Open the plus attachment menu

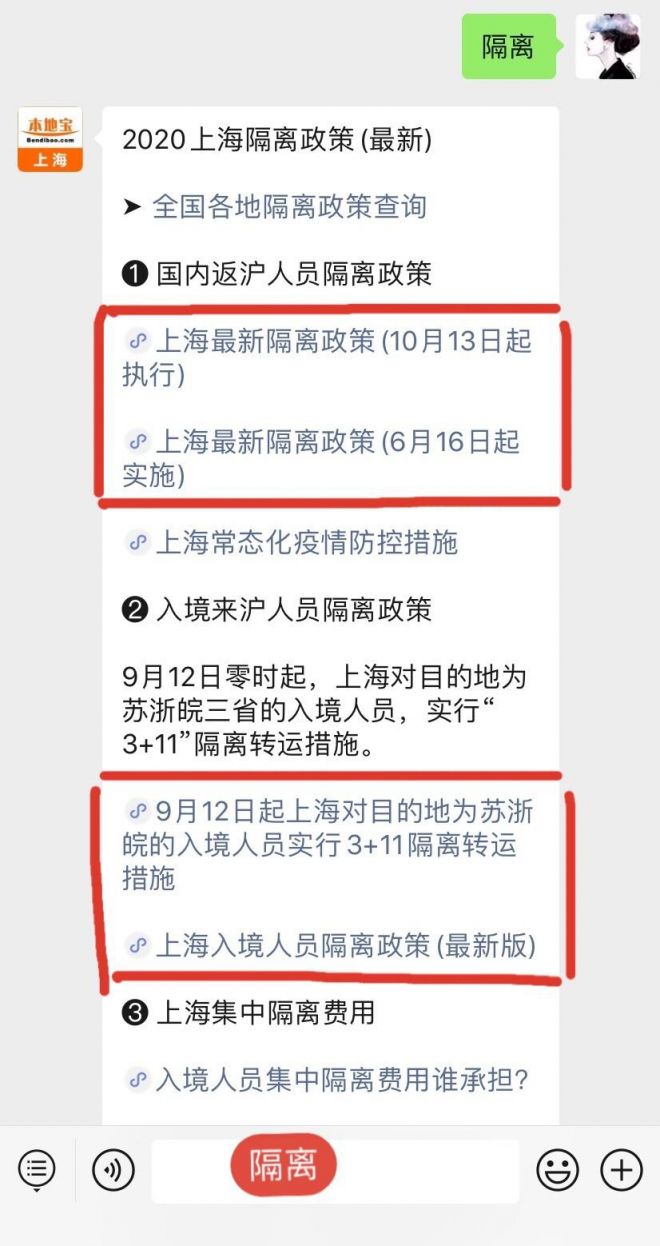coord(621,1169)
